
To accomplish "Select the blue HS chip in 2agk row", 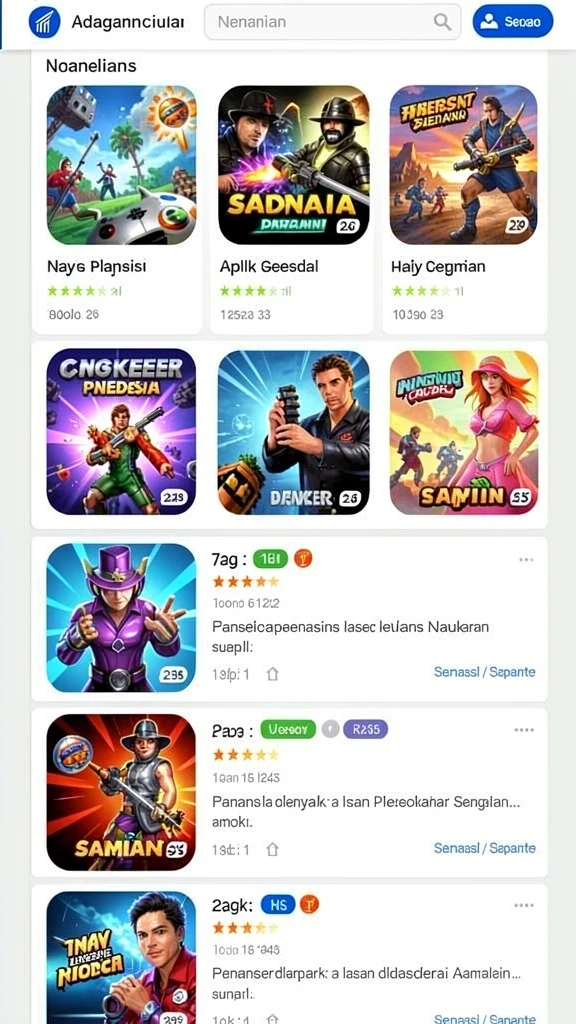I will click(x=278, y=904).
